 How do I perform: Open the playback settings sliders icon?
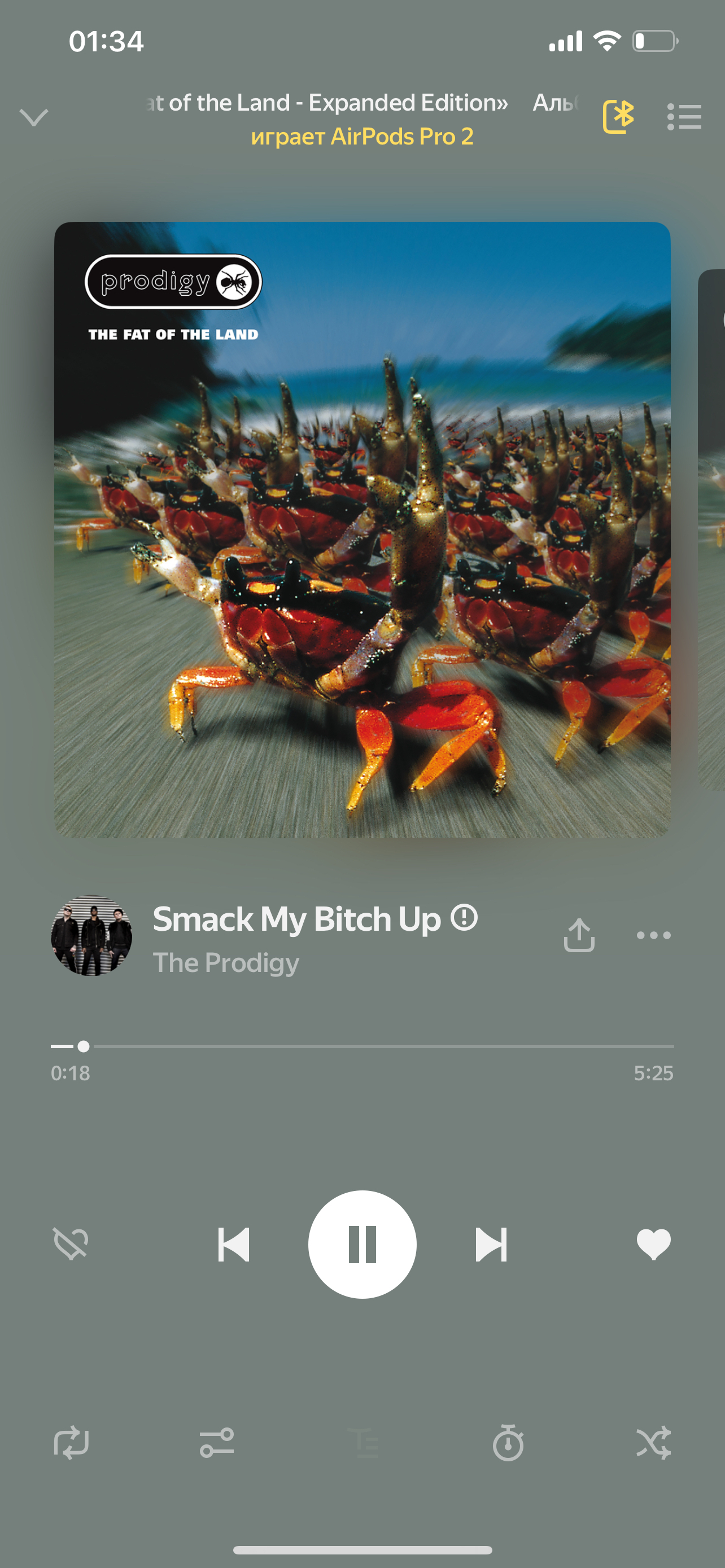coord(217,1443)
